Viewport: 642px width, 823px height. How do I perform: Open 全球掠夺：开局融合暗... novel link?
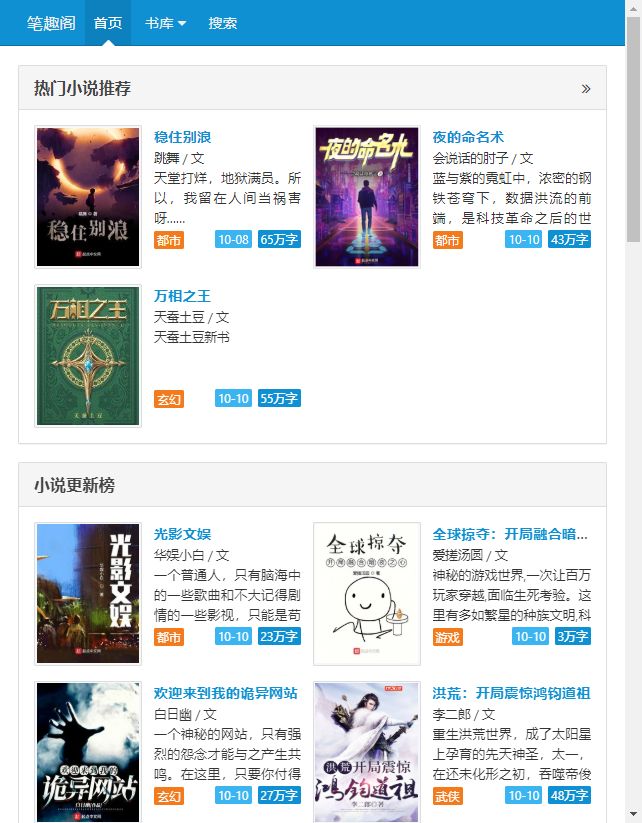point(510,534)
